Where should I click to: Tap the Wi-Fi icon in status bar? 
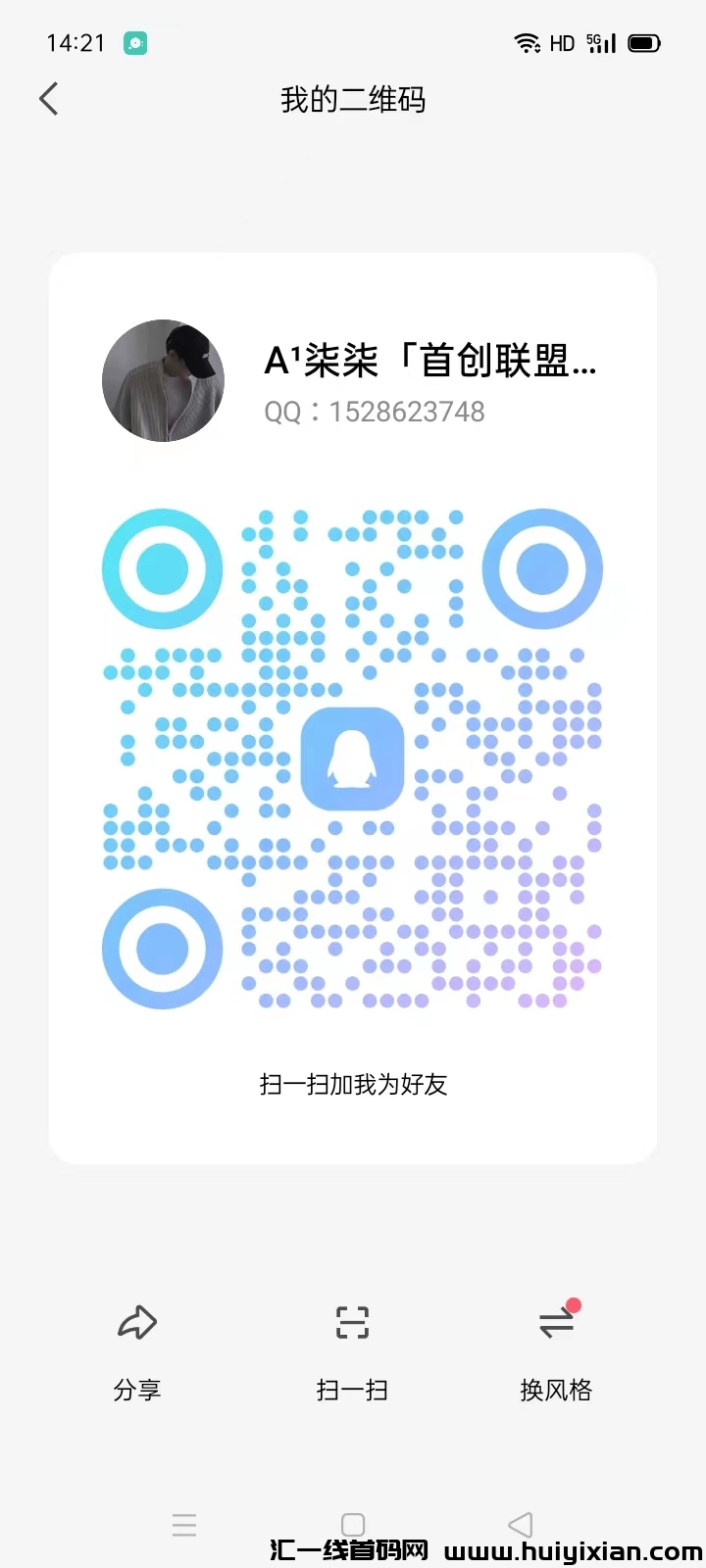528,43
